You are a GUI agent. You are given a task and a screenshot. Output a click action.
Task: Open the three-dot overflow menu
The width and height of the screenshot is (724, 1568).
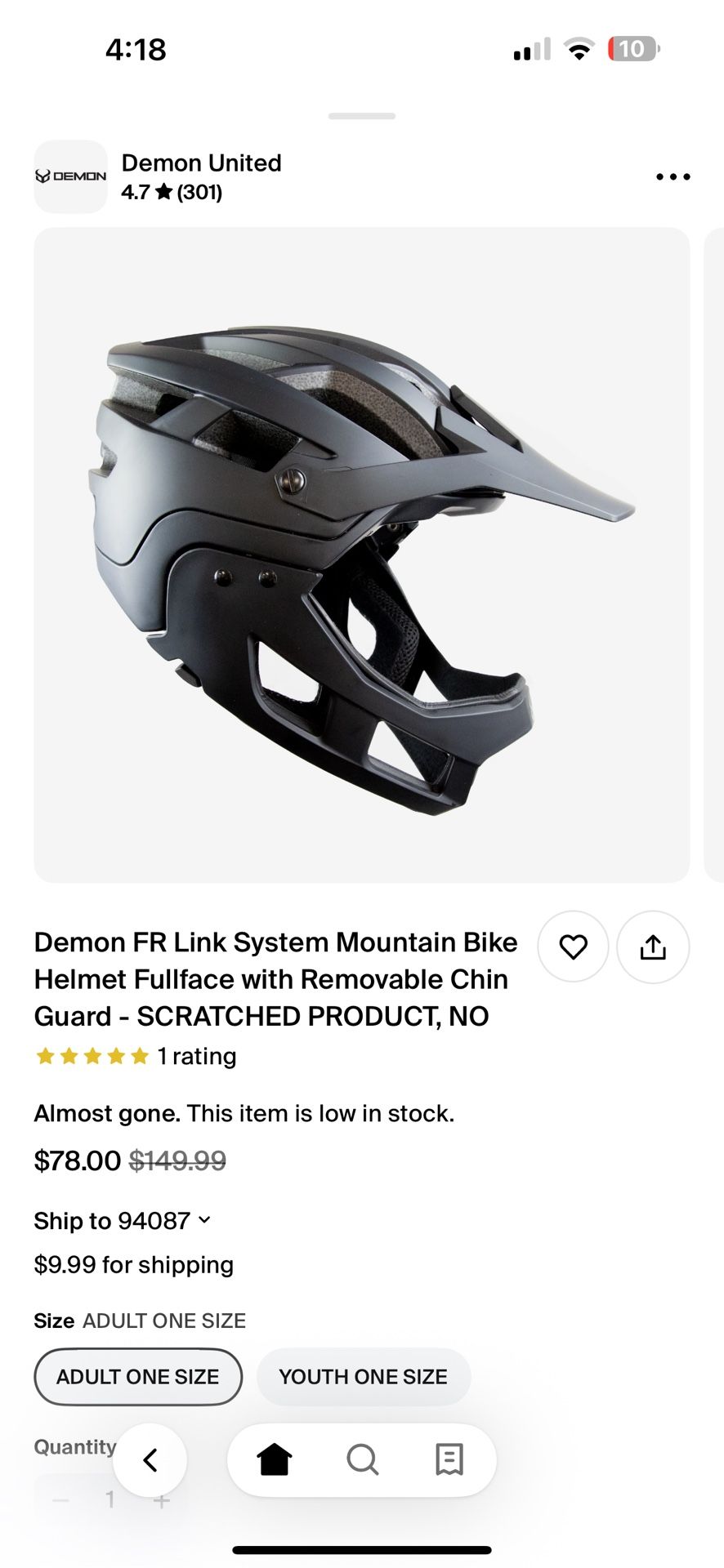click(x=673, y=176)
